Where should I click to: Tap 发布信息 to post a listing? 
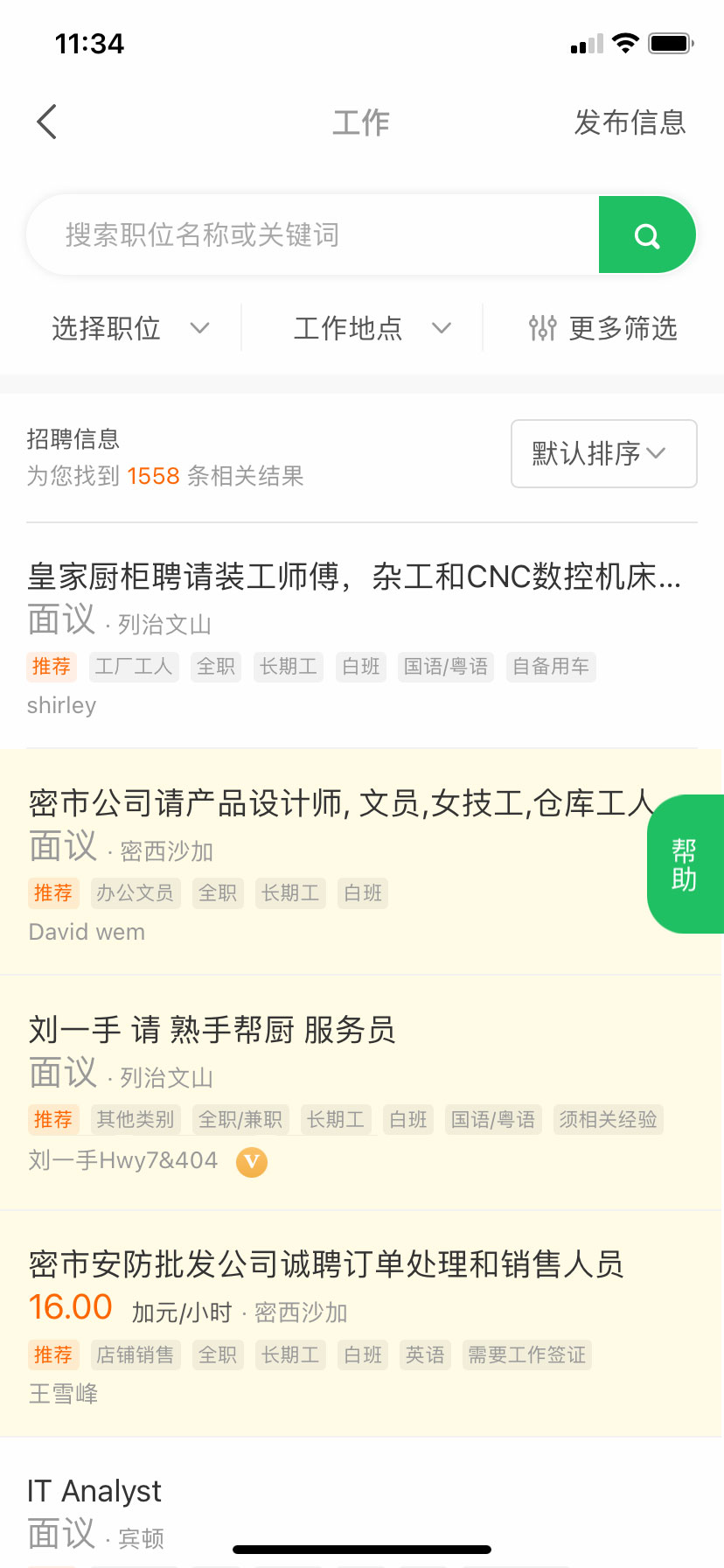630,122
